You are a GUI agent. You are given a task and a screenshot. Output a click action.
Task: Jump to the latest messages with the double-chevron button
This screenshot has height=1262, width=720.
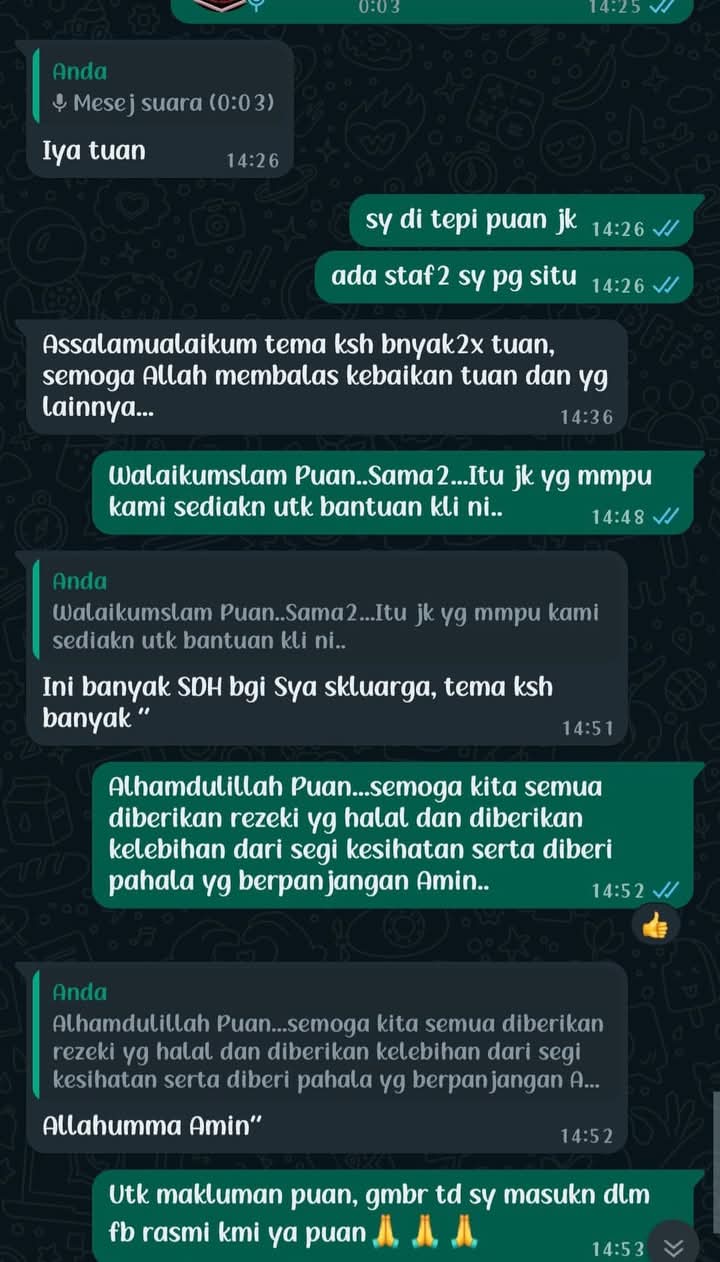(675, 1246)
